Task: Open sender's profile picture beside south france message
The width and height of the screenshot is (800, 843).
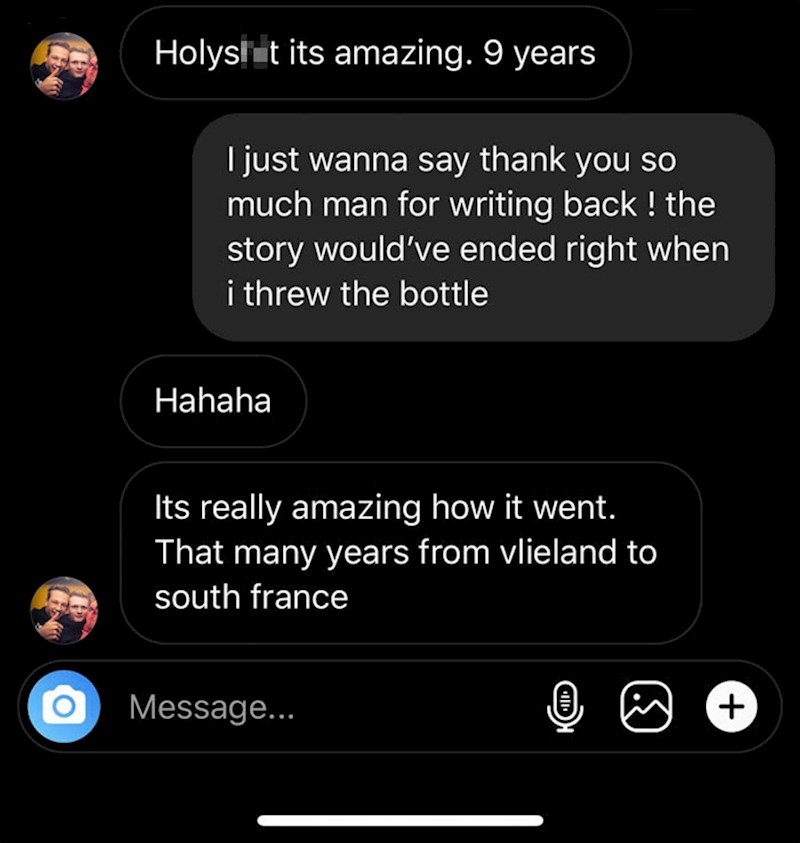Action: point(64,609)
